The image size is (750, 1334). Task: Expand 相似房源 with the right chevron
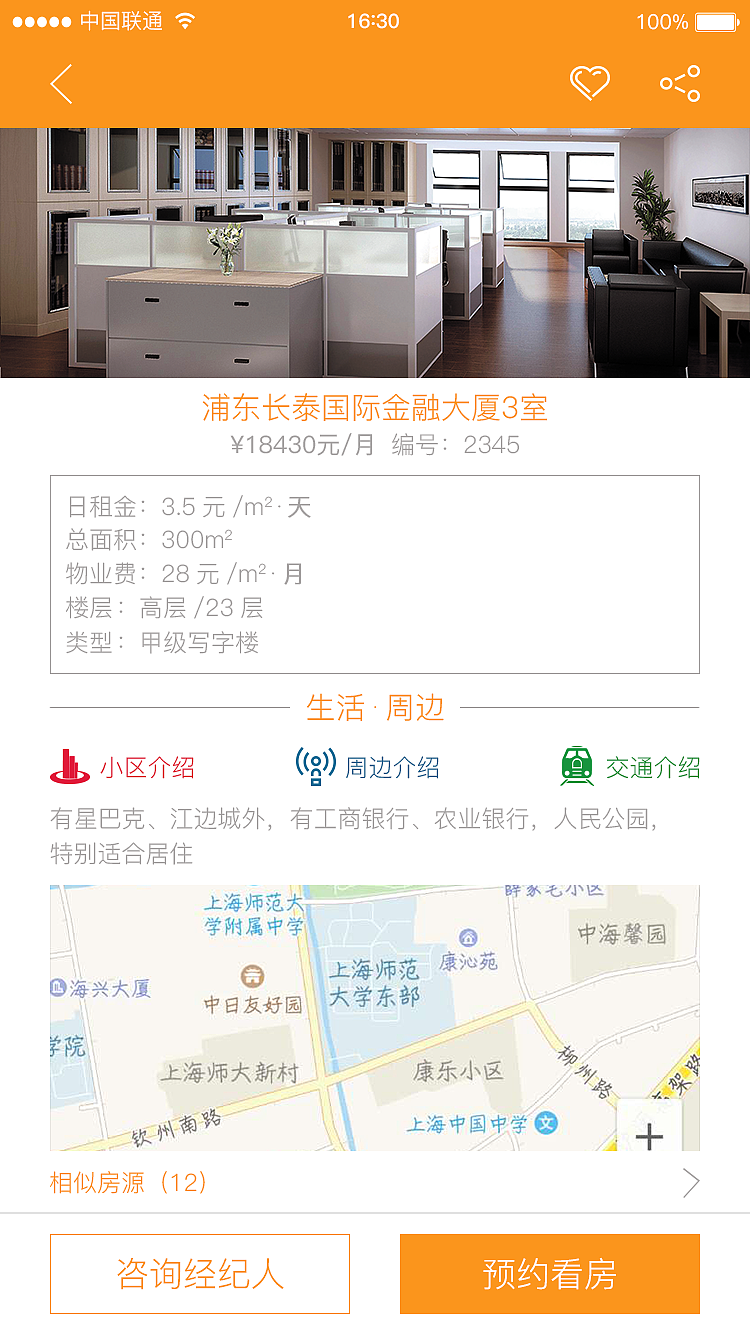pos(691,1182)
